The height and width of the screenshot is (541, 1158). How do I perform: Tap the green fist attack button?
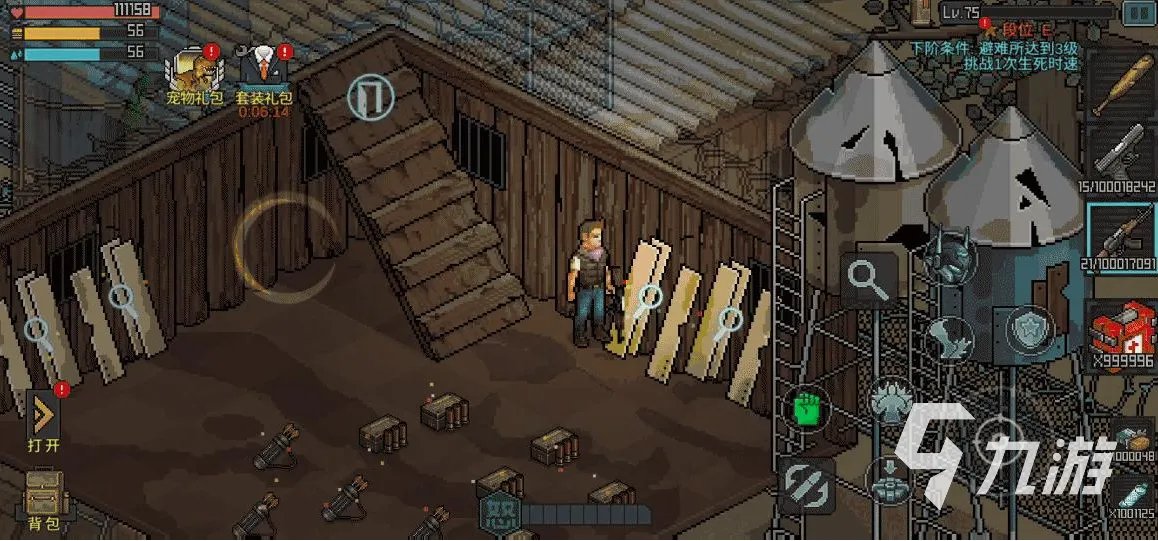[806, 409]
